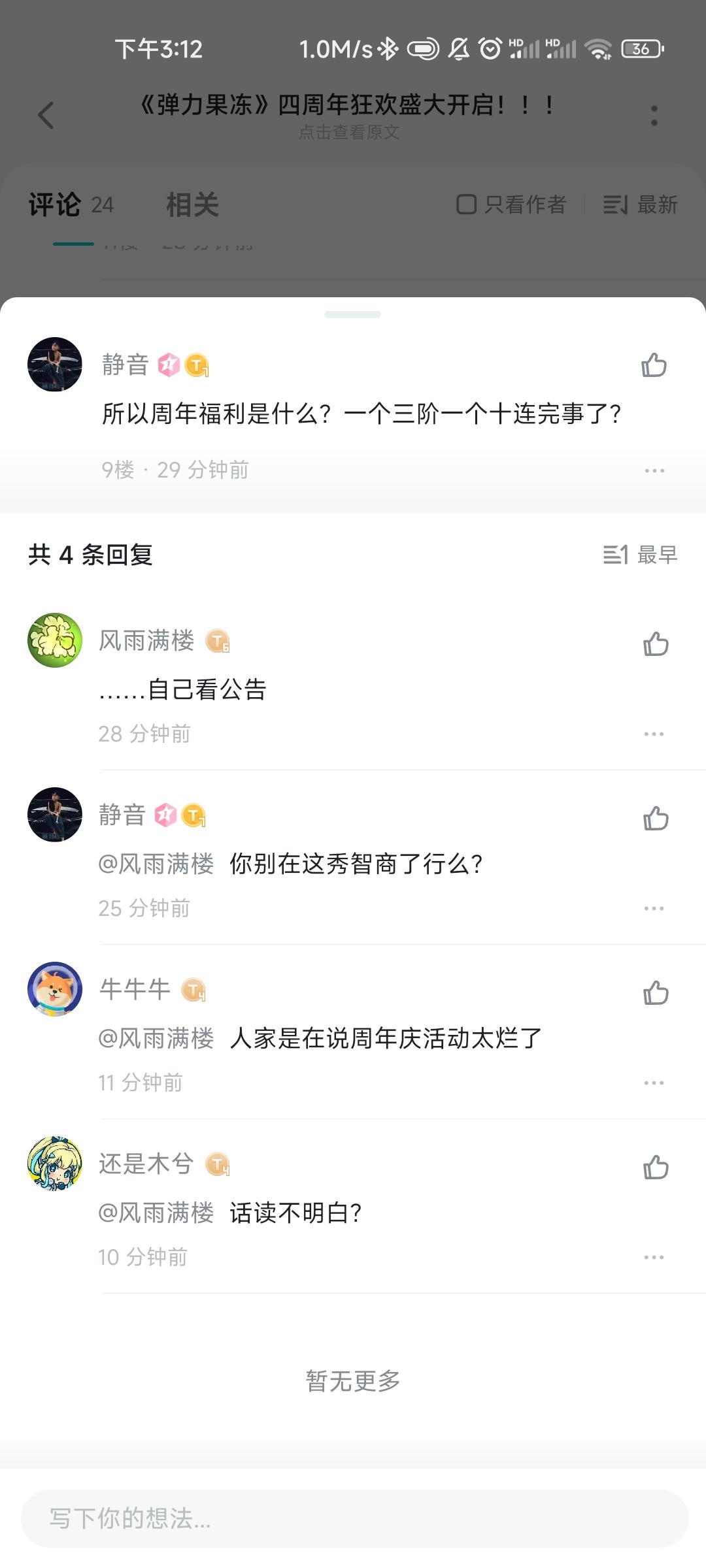Open 牛牛牛's avatar profile
This screenshot has width=706, height=1568.
(55, 989)
